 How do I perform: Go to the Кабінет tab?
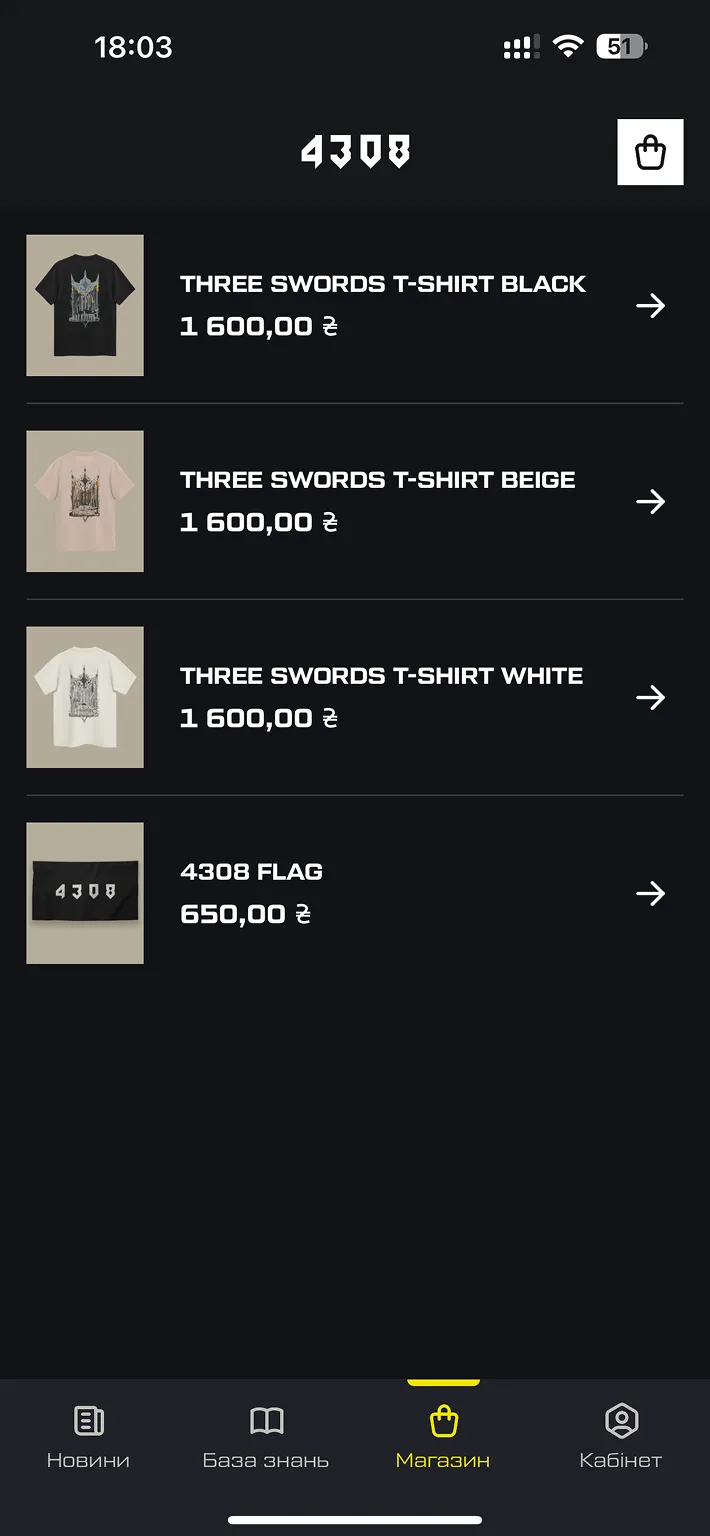(x=621, y=1438)
